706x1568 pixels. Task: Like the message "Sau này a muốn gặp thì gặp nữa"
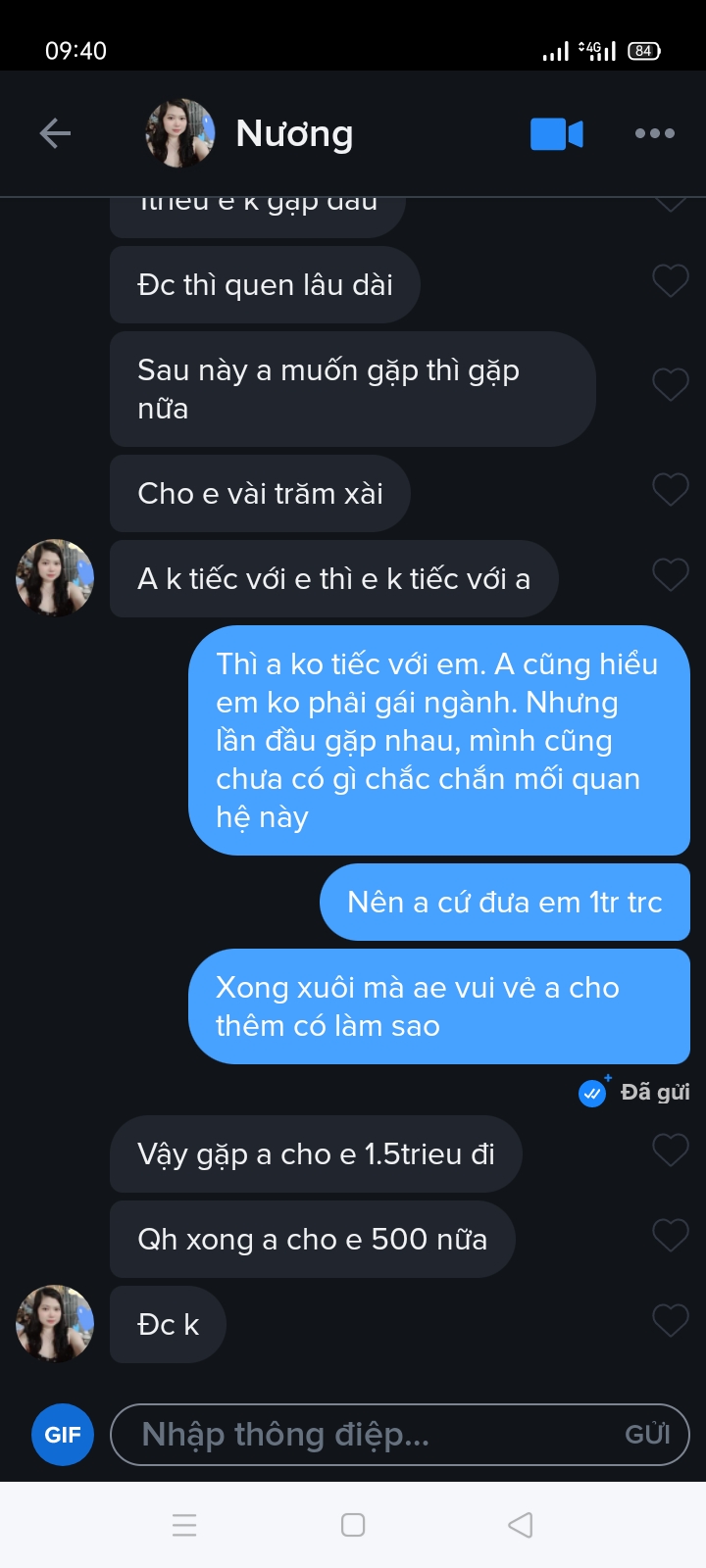pos(671,385)
